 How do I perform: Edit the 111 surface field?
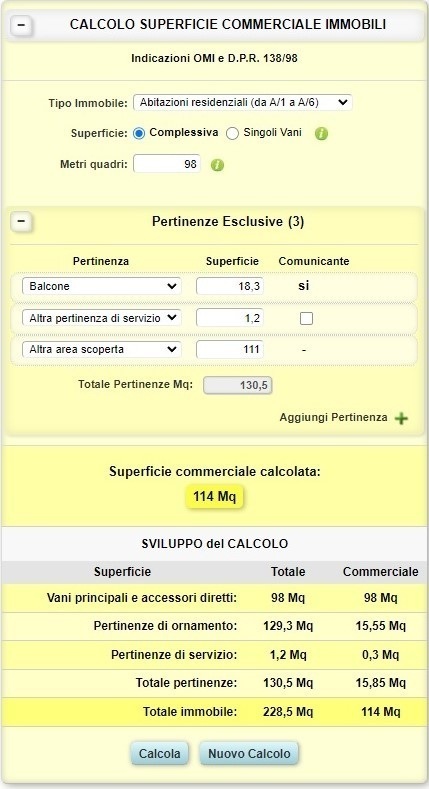230,349
